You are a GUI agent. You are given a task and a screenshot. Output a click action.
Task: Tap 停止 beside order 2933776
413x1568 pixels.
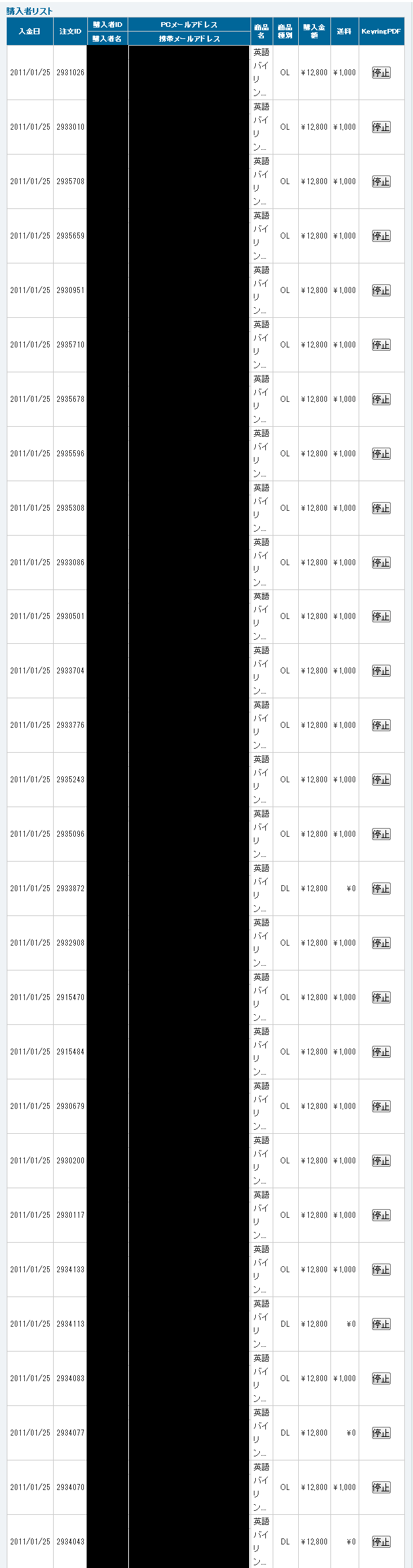coord(381,725)
